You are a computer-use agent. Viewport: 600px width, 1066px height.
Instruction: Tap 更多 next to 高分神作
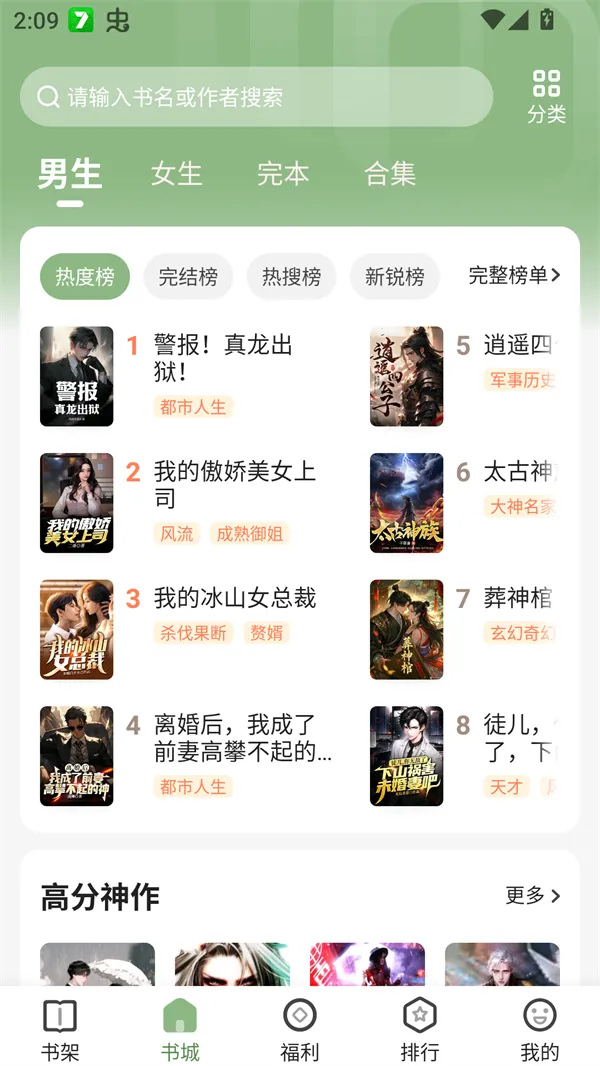(532, 895)
